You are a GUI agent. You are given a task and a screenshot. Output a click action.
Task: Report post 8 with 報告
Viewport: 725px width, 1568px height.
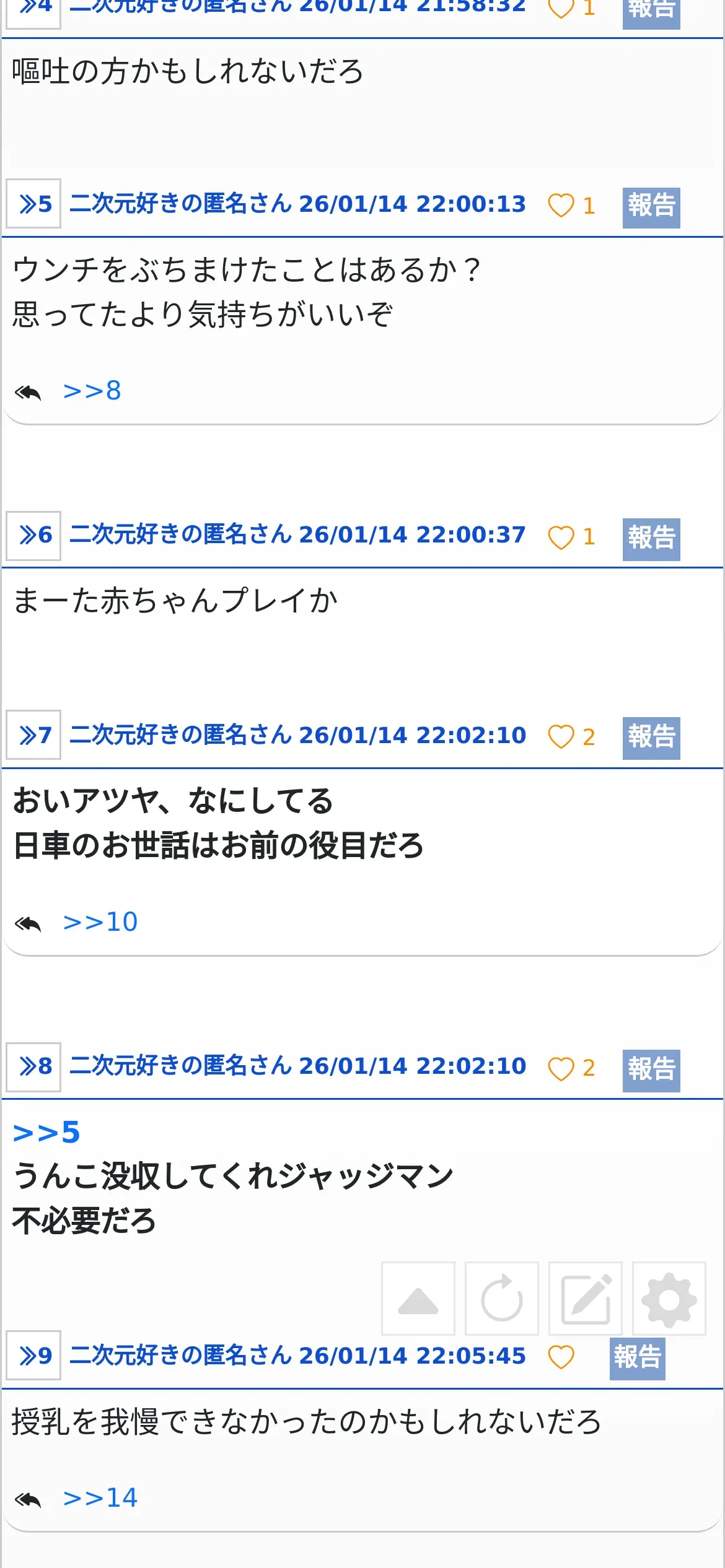coord(651,1070)
